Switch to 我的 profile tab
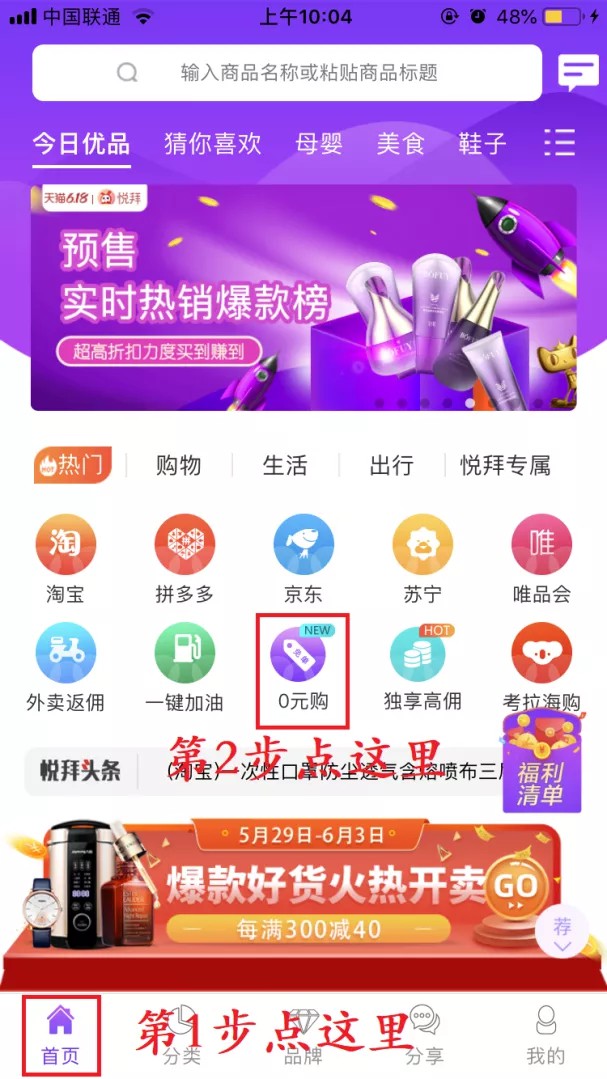607x1079 pixels. pos(546,1035)
